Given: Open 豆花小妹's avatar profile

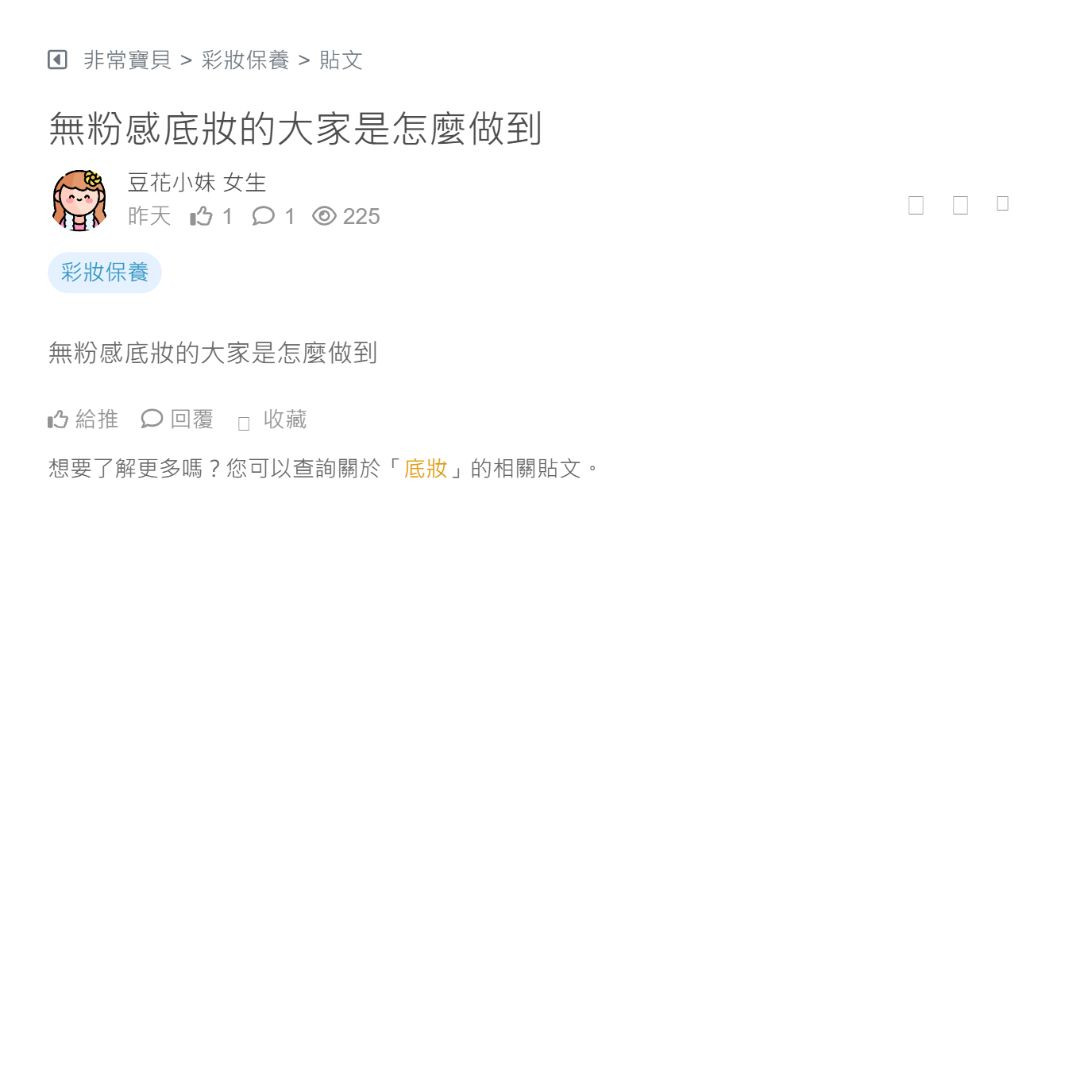Looking at the screenshot, I should pos(79,200).
